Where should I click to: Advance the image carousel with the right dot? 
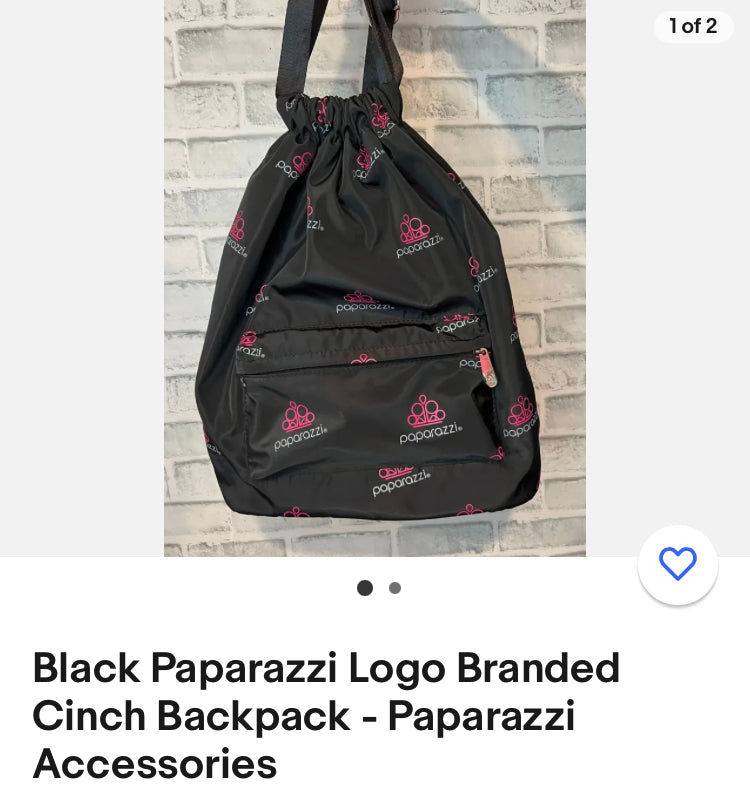click(395, 588)
